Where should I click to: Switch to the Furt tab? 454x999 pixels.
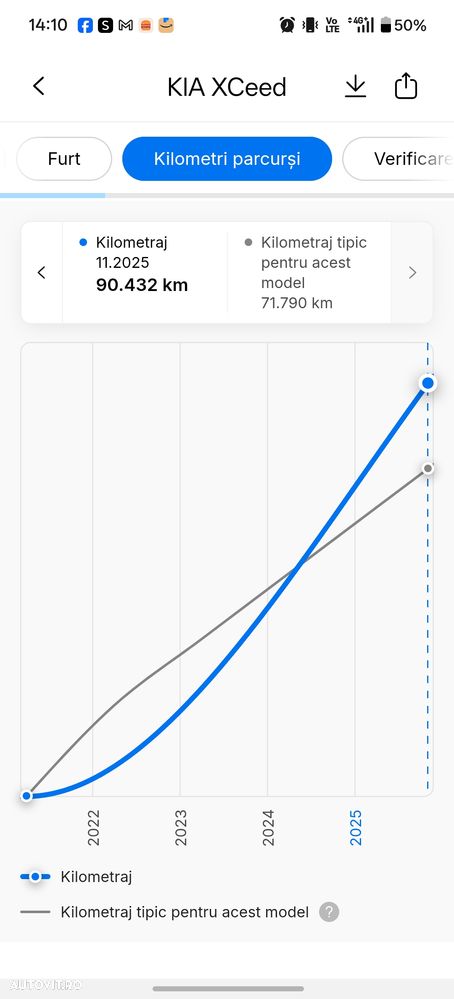pyautogui.click(x=64, y=159)
